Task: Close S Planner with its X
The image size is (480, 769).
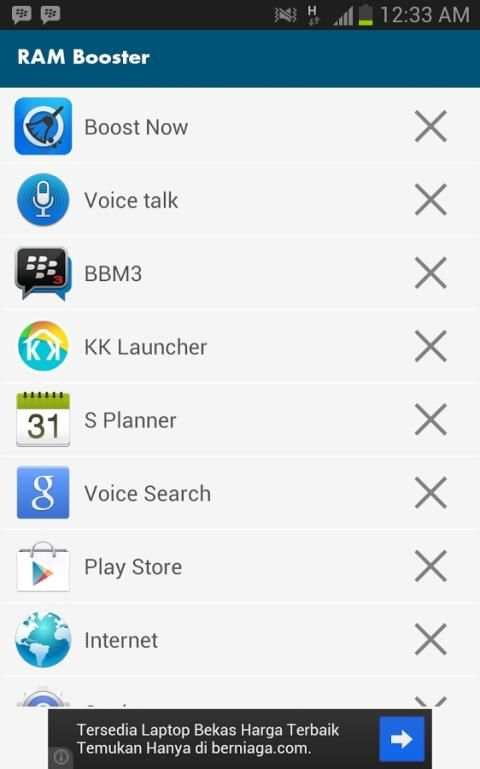Action: (x=430, y=419)
